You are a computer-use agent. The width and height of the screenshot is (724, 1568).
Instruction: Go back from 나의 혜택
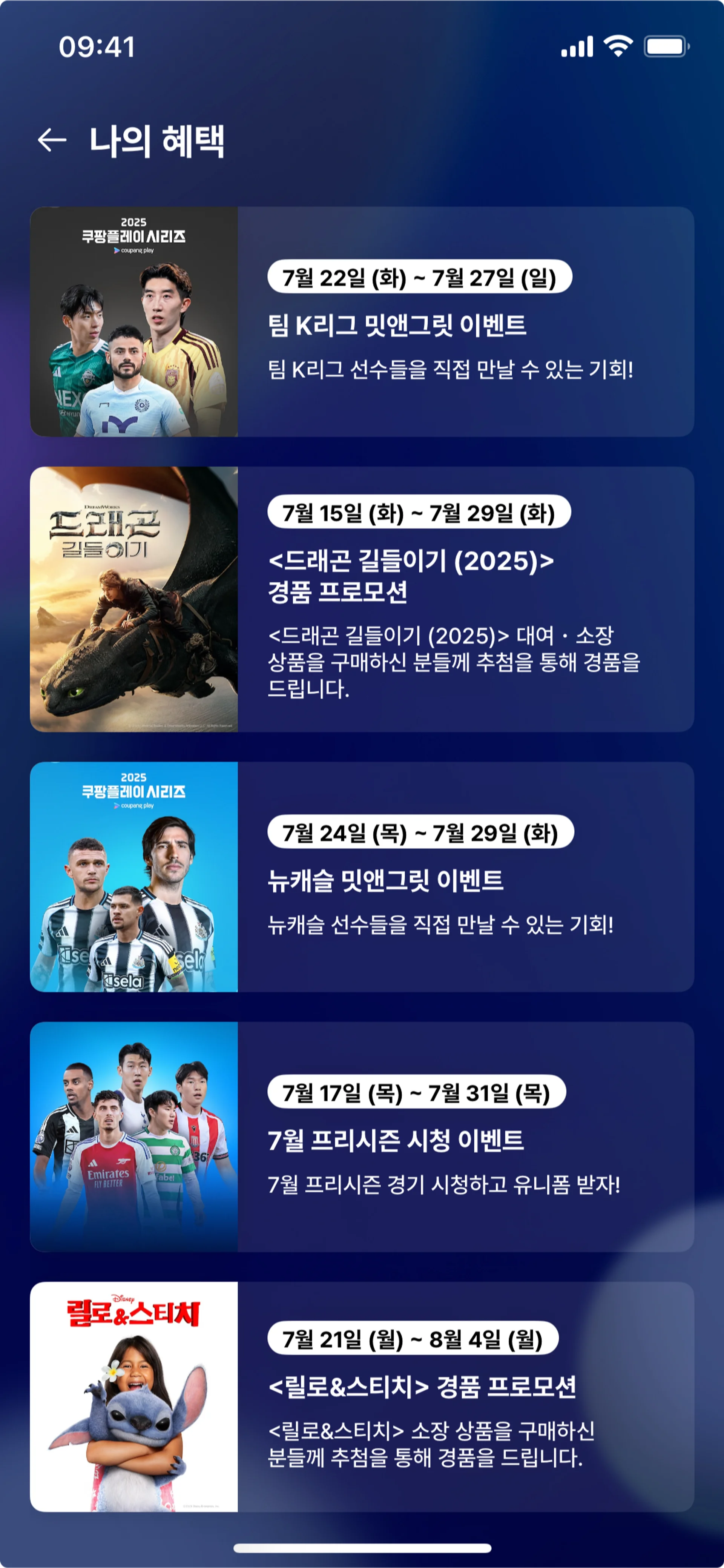click(x=52, y=140)
